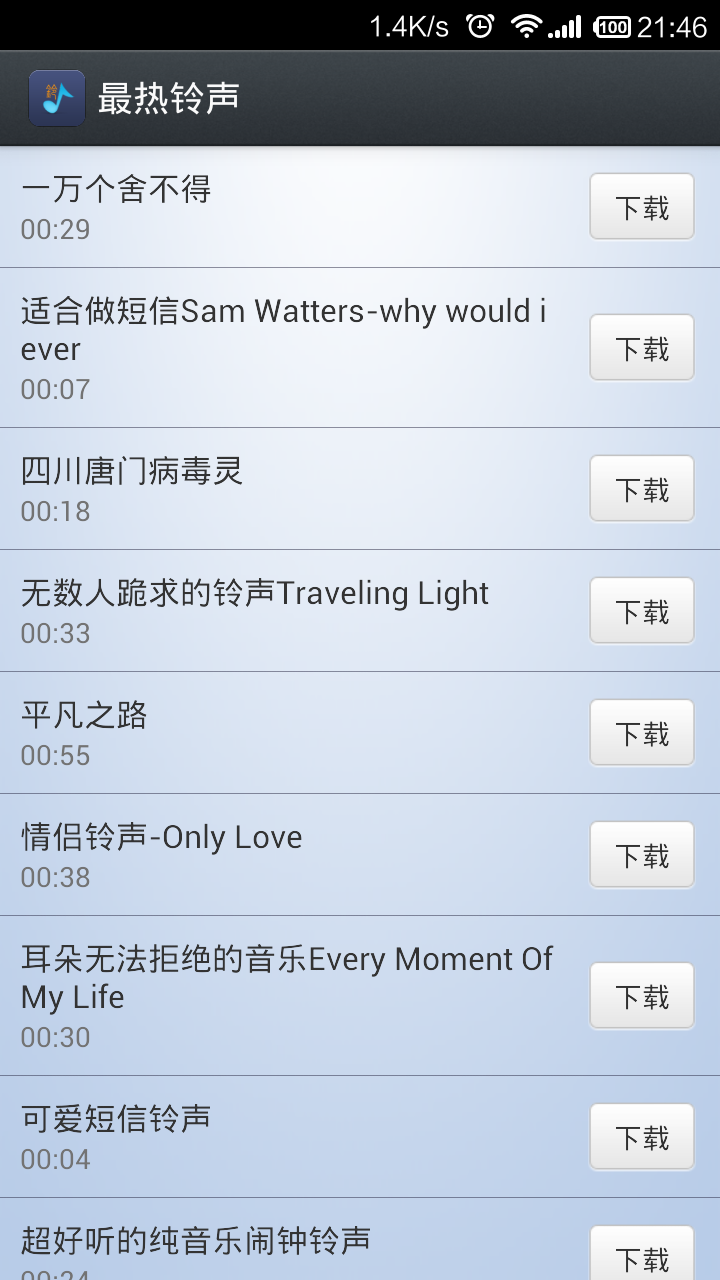Download 四川唐门病毒灵 ringtone
Image resolution: width=720 pixels, height=1280 pixels.
click(641, 489)
